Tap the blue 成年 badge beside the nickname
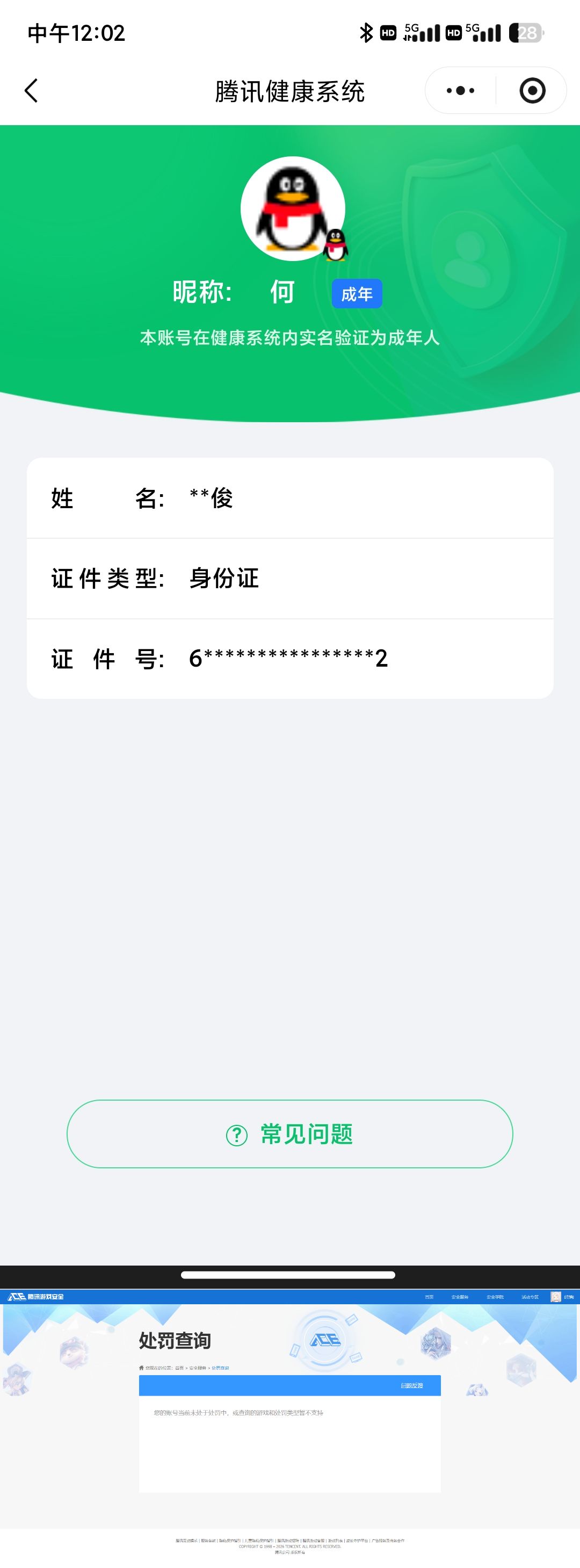 [x=357, y=293]
